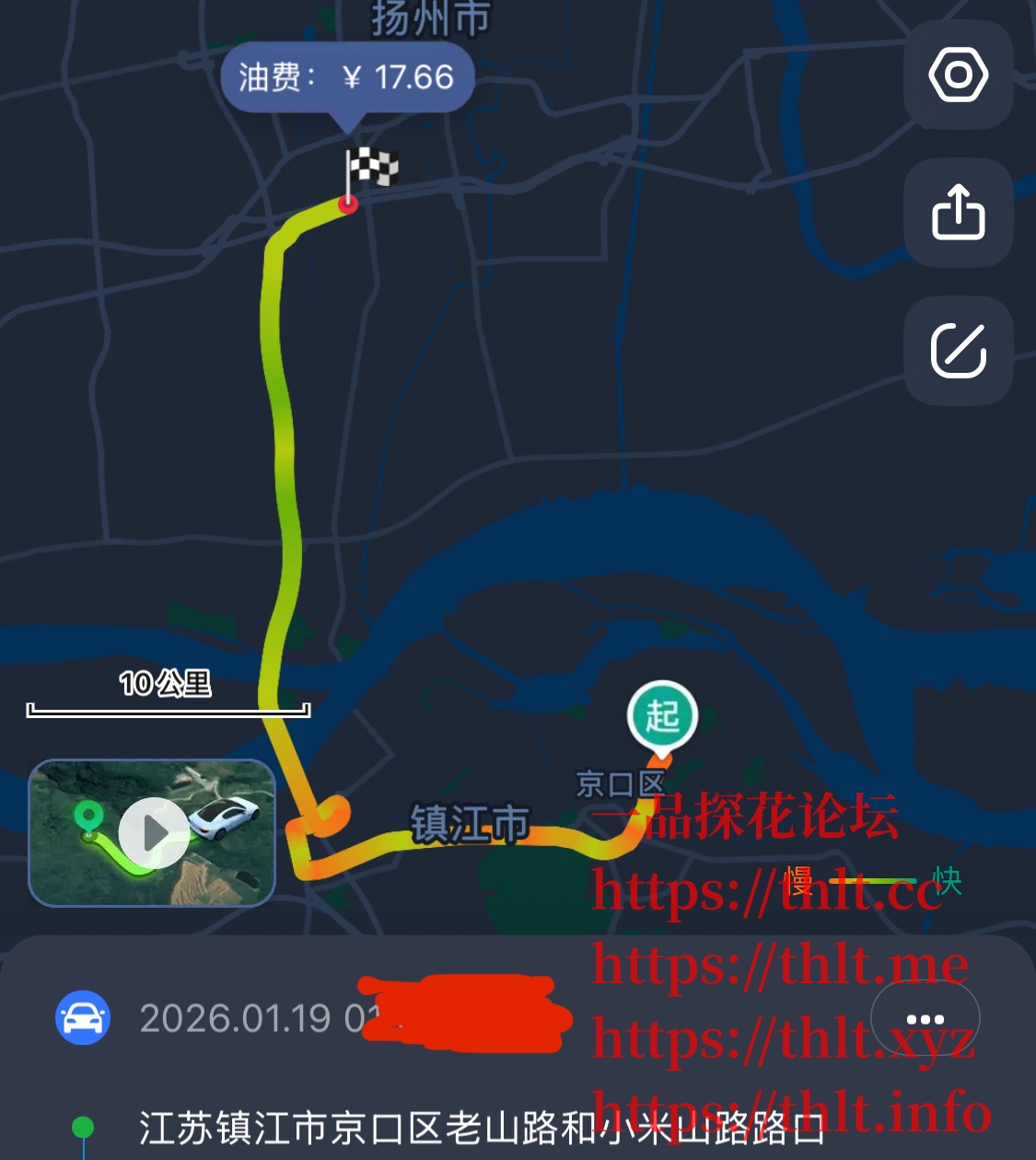Screen dimensions: 1036x1160
Task: Tap the edit pencil icon
Action: pyautogui.click(x=958, y=351)
